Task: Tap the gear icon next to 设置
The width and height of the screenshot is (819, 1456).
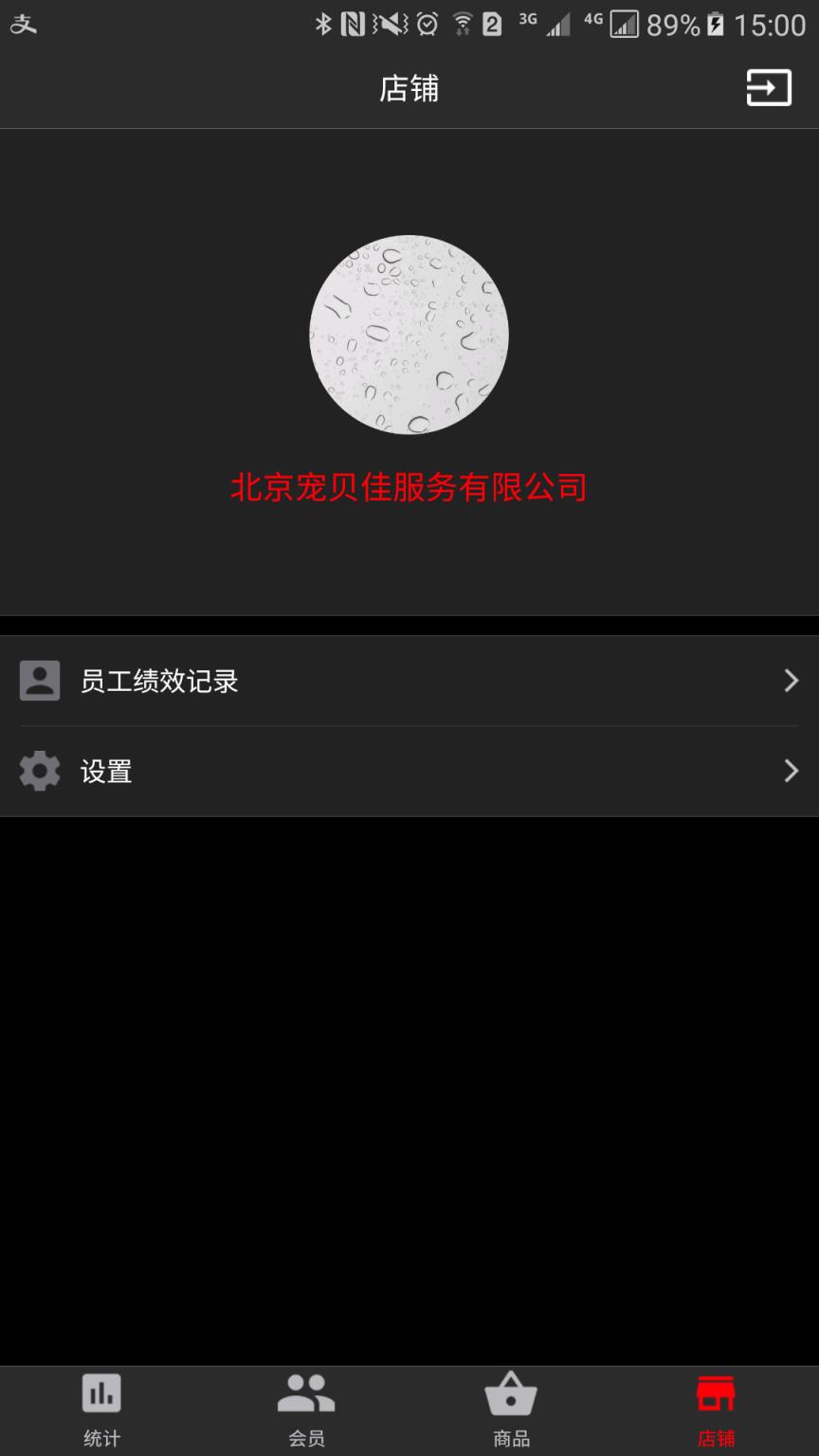Action: coord(40,771)
